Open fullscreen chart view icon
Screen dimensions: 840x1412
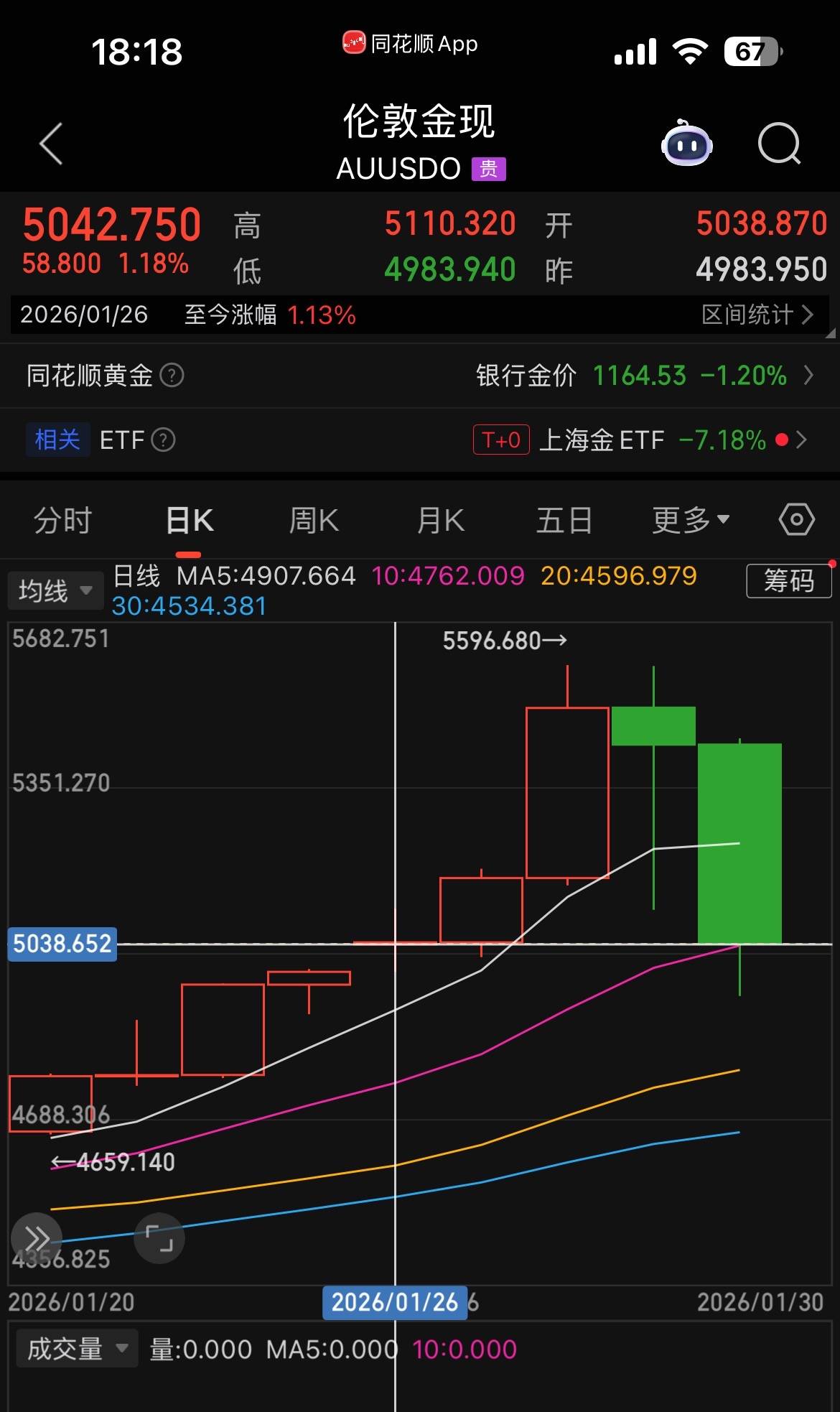[159, 1238]
